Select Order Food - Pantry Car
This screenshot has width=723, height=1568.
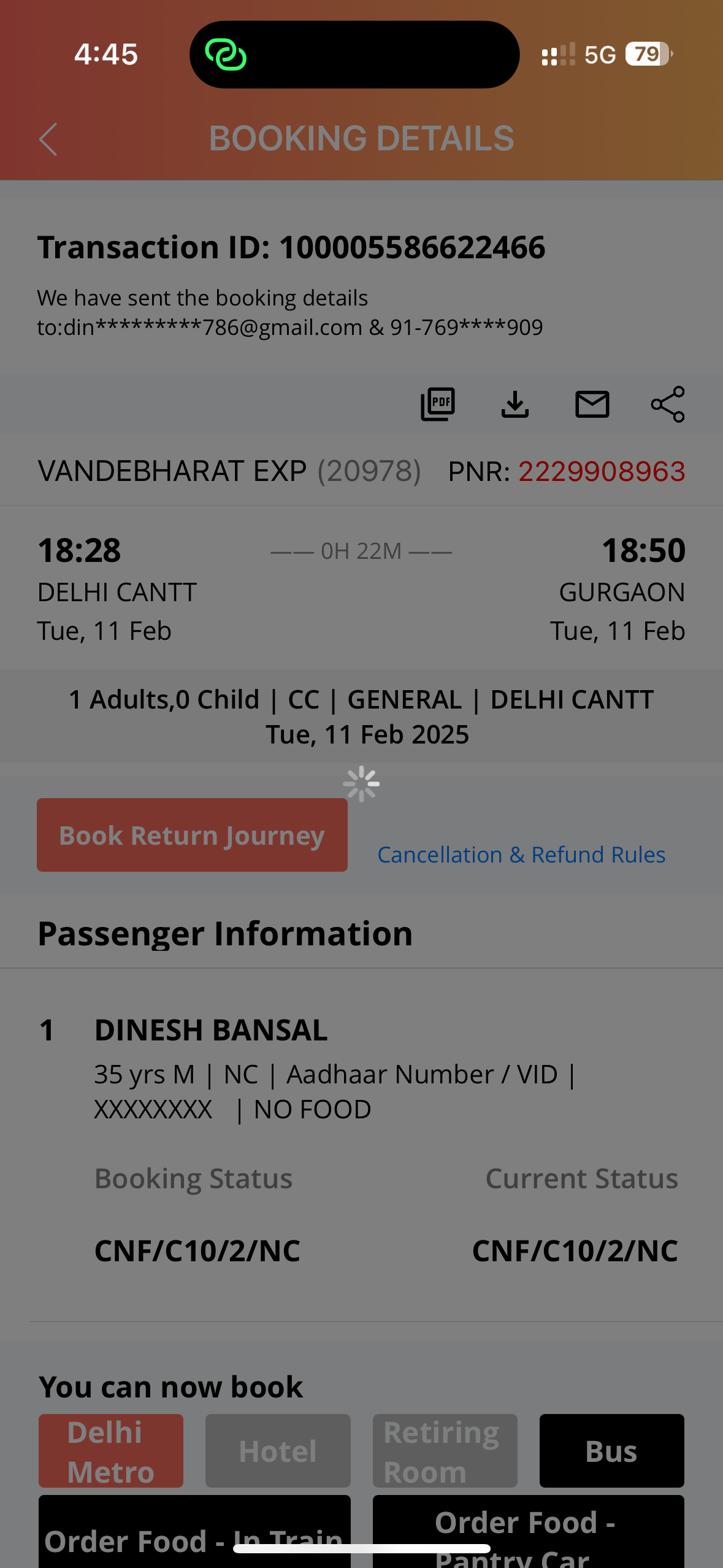pyautogui.click(x=528, y=1531)
